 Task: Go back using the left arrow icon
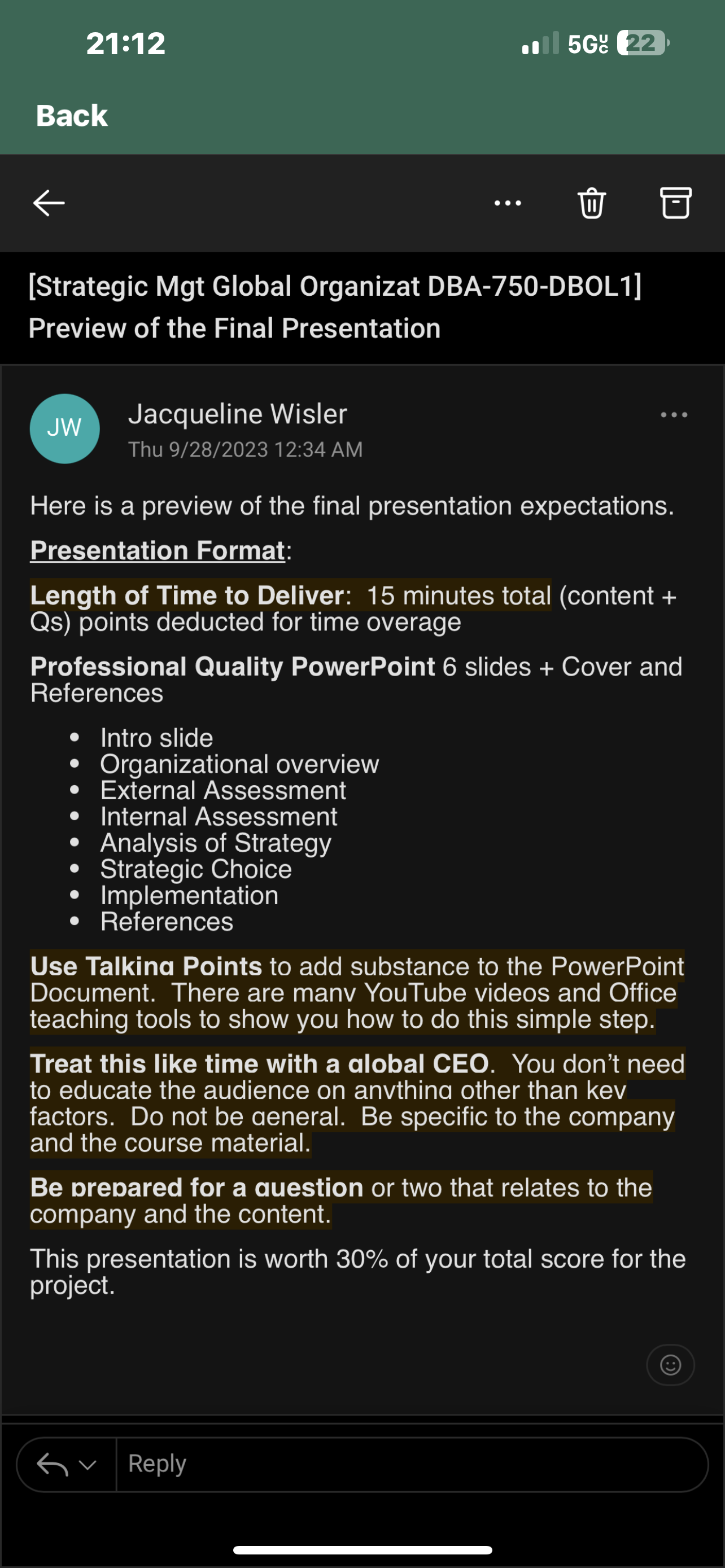tap(49, 203)
